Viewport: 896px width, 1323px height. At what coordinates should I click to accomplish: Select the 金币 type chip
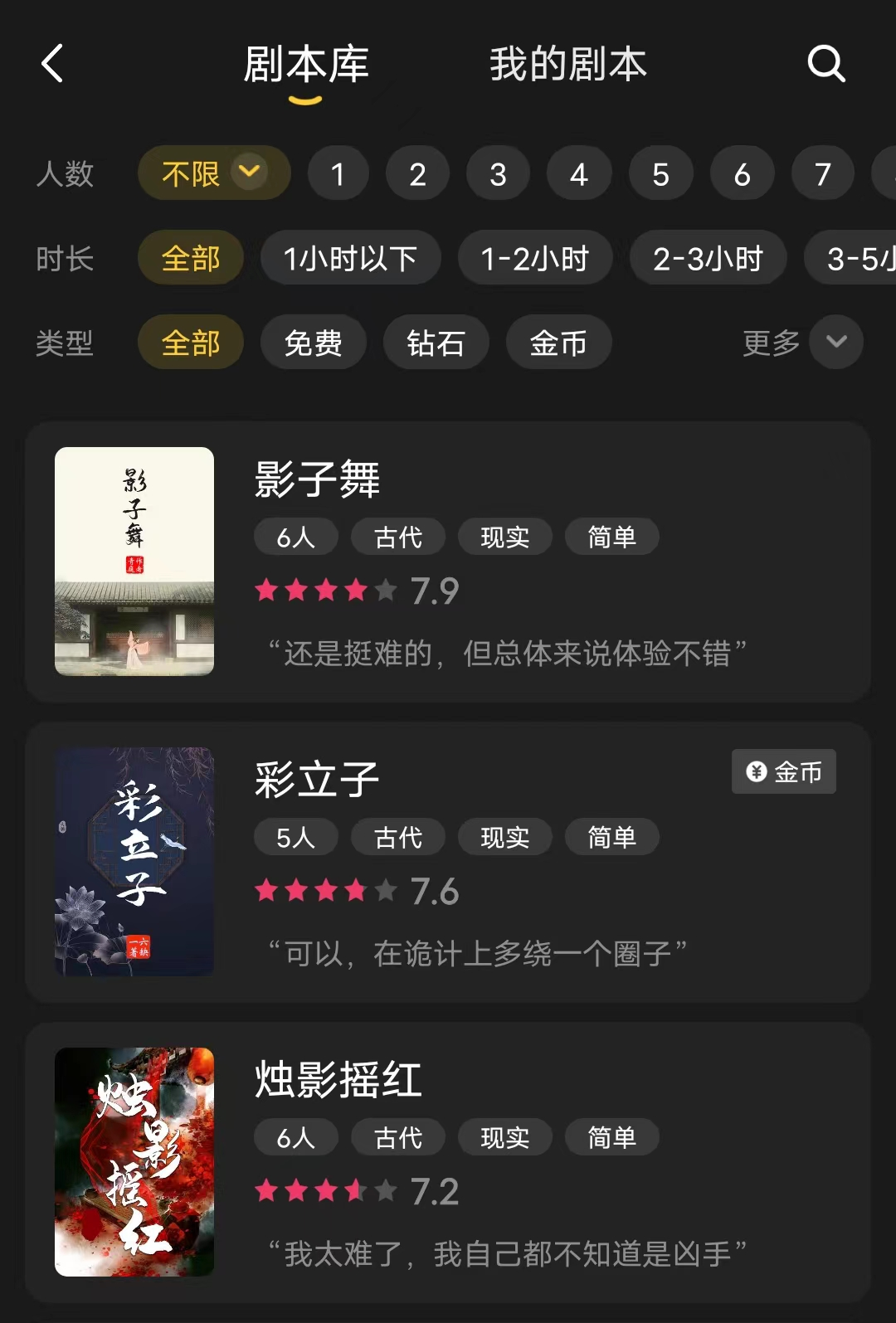[x=558, y=343]
